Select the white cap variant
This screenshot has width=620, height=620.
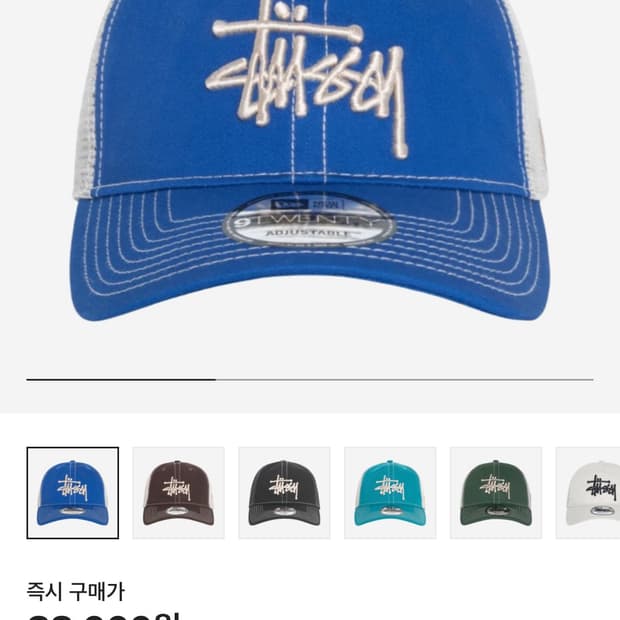coord(592,493)
